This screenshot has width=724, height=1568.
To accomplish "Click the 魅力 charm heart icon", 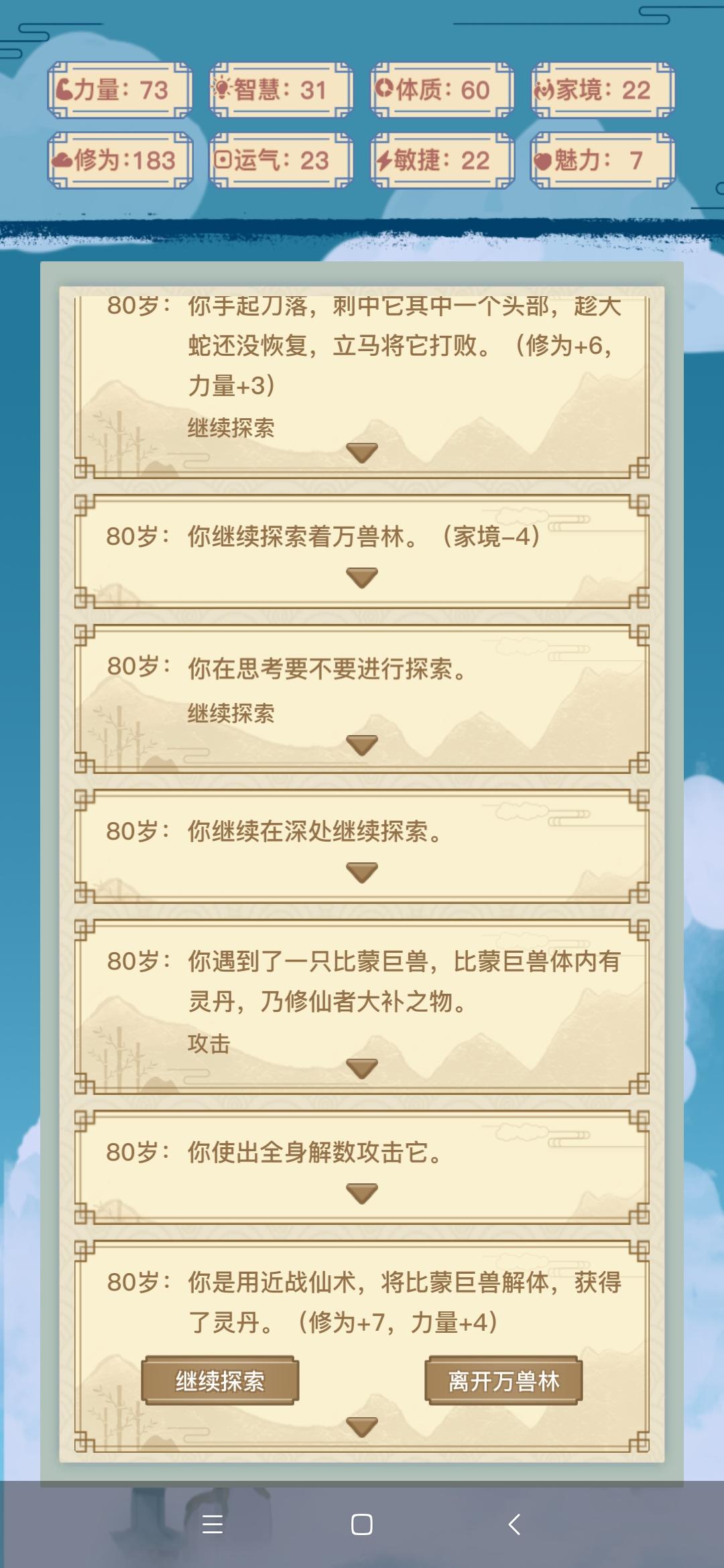I will click(544, 161).
